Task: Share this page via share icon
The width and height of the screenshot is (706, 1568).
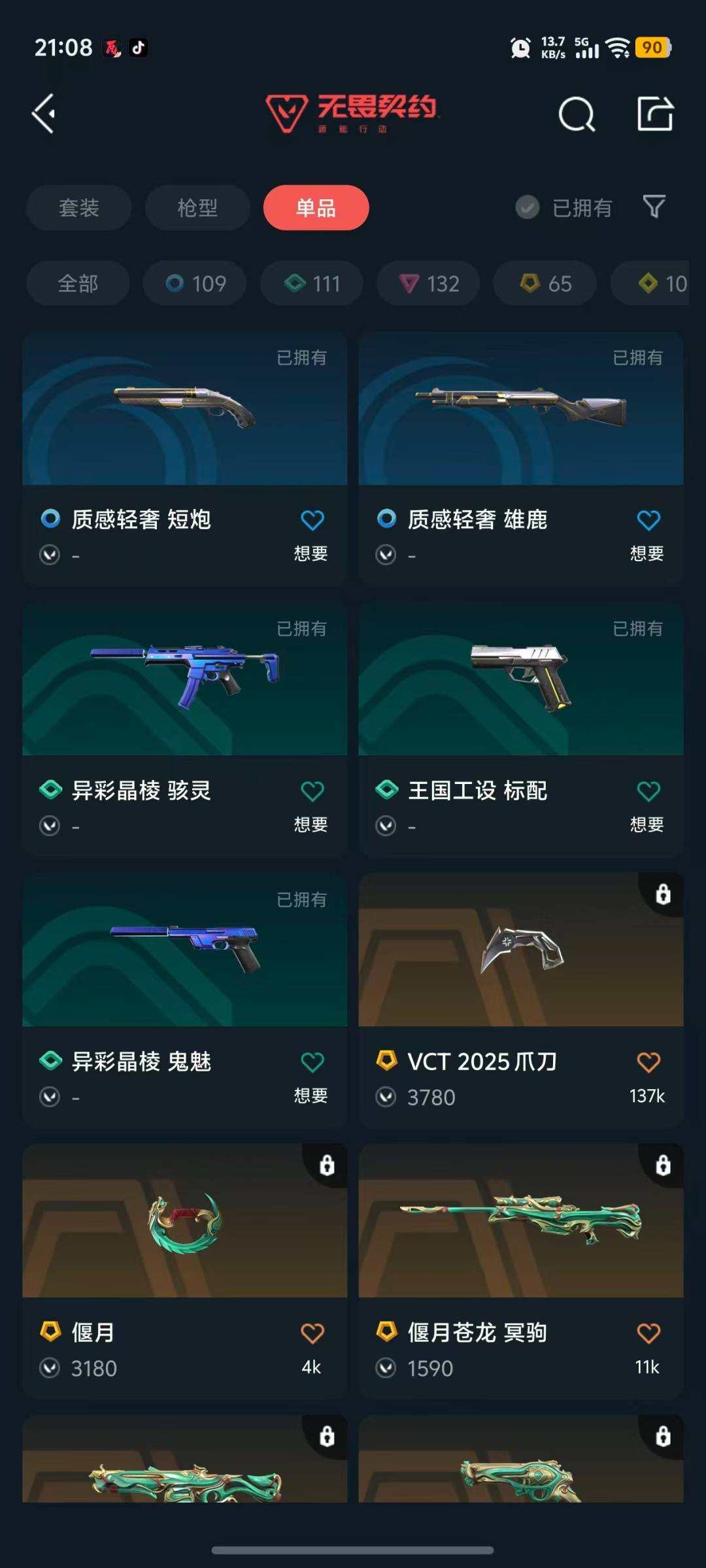Action: pyautogui.click(x=655, y=114)
